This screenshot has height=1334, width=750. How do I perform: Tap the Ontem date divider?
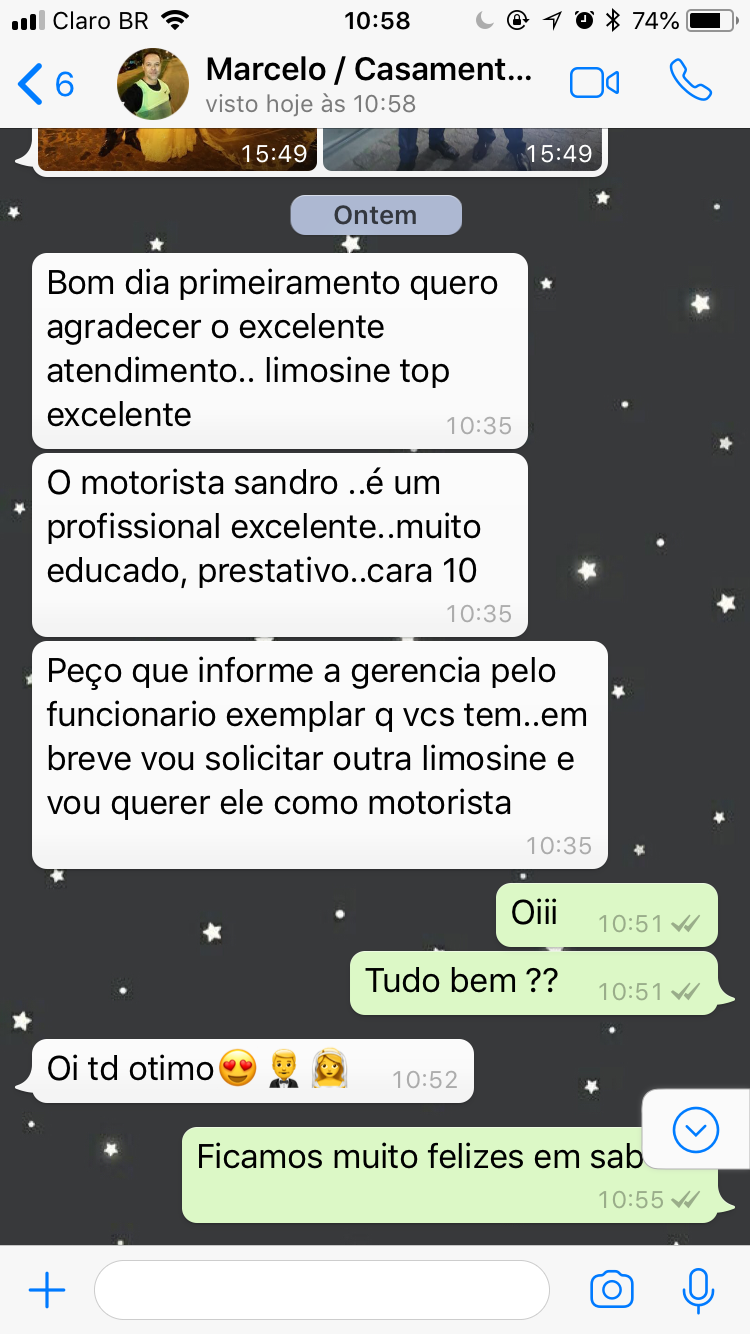(376, 214)
